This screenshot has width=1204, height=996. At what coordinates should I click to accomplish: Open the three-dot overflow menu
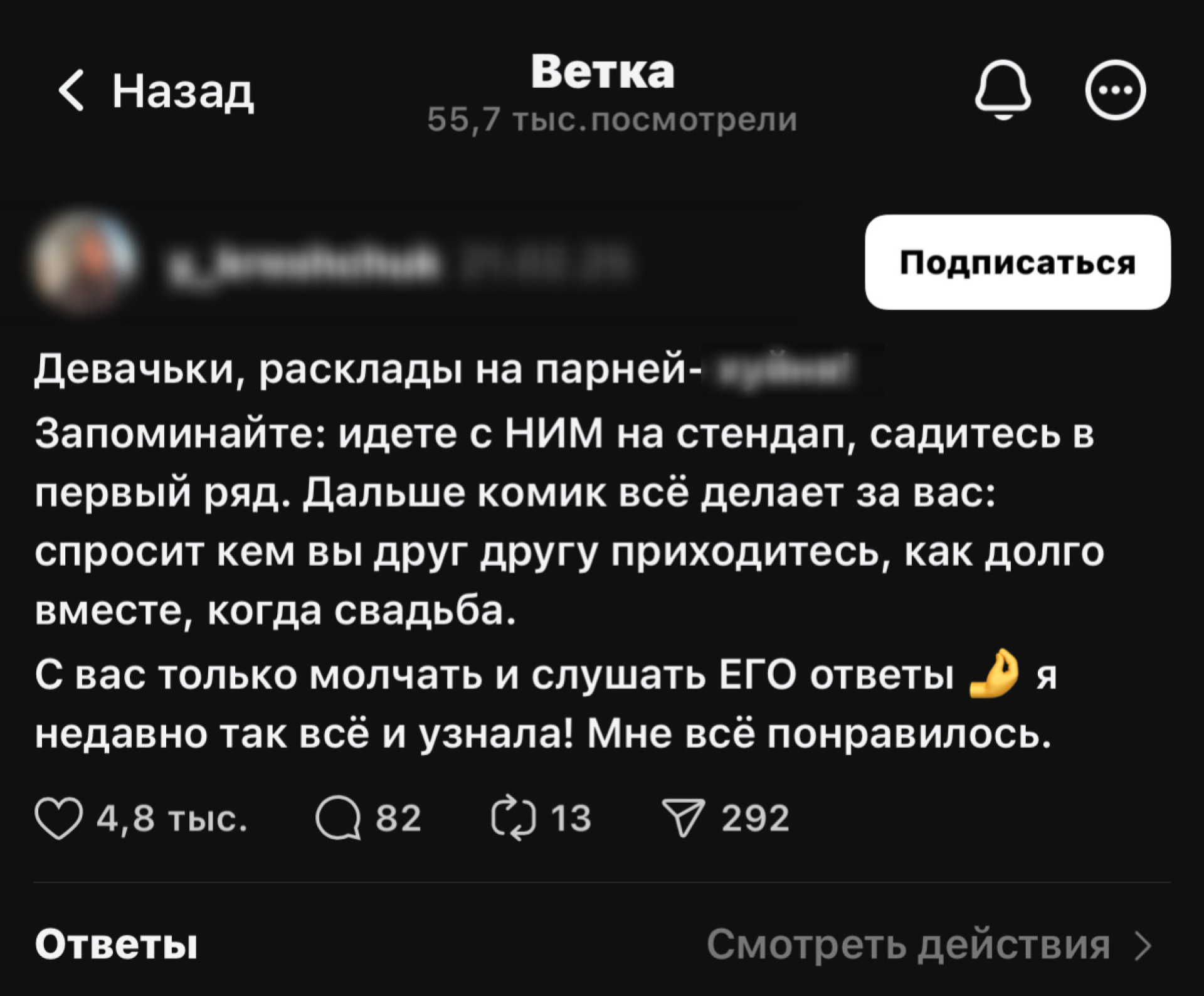click(1116, 91)
